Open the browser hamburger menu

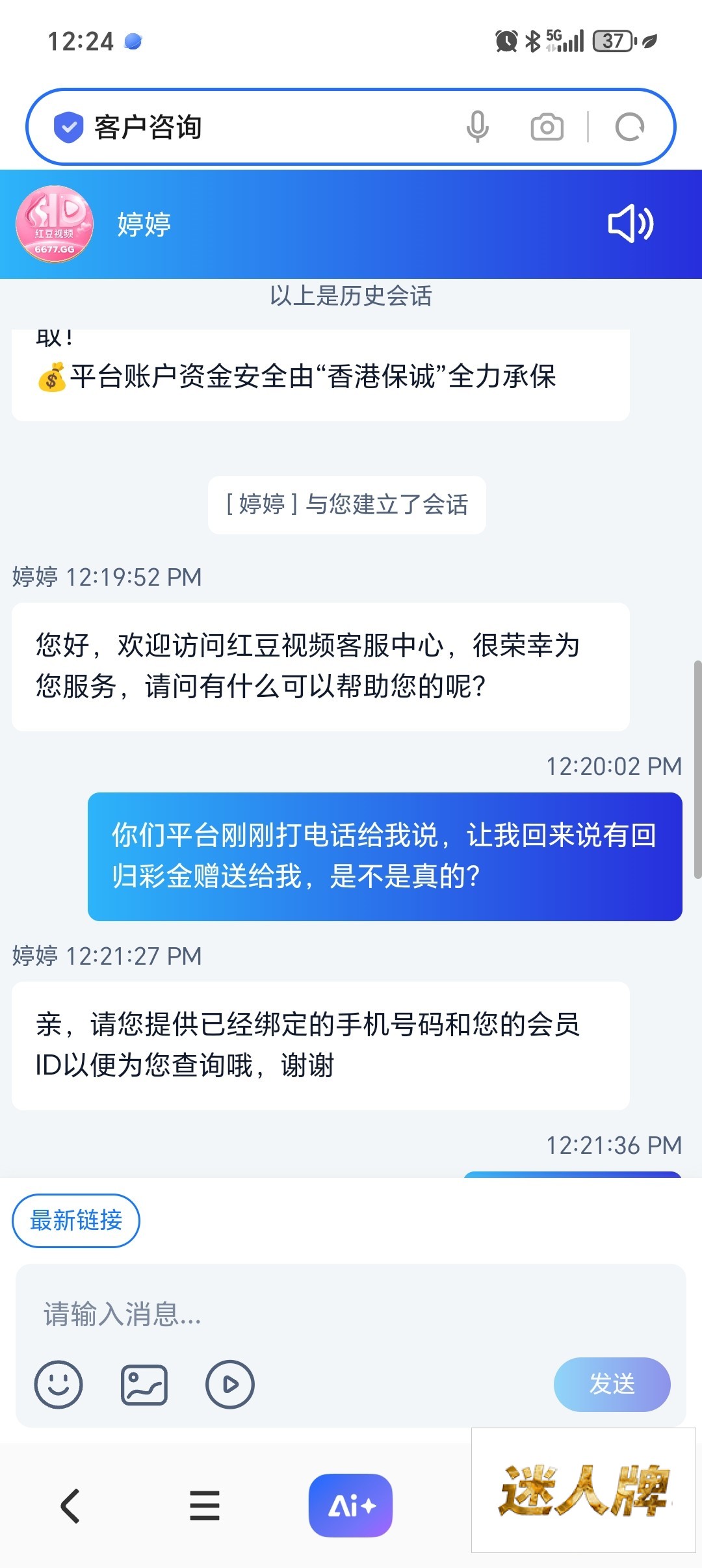(205, 1506)
